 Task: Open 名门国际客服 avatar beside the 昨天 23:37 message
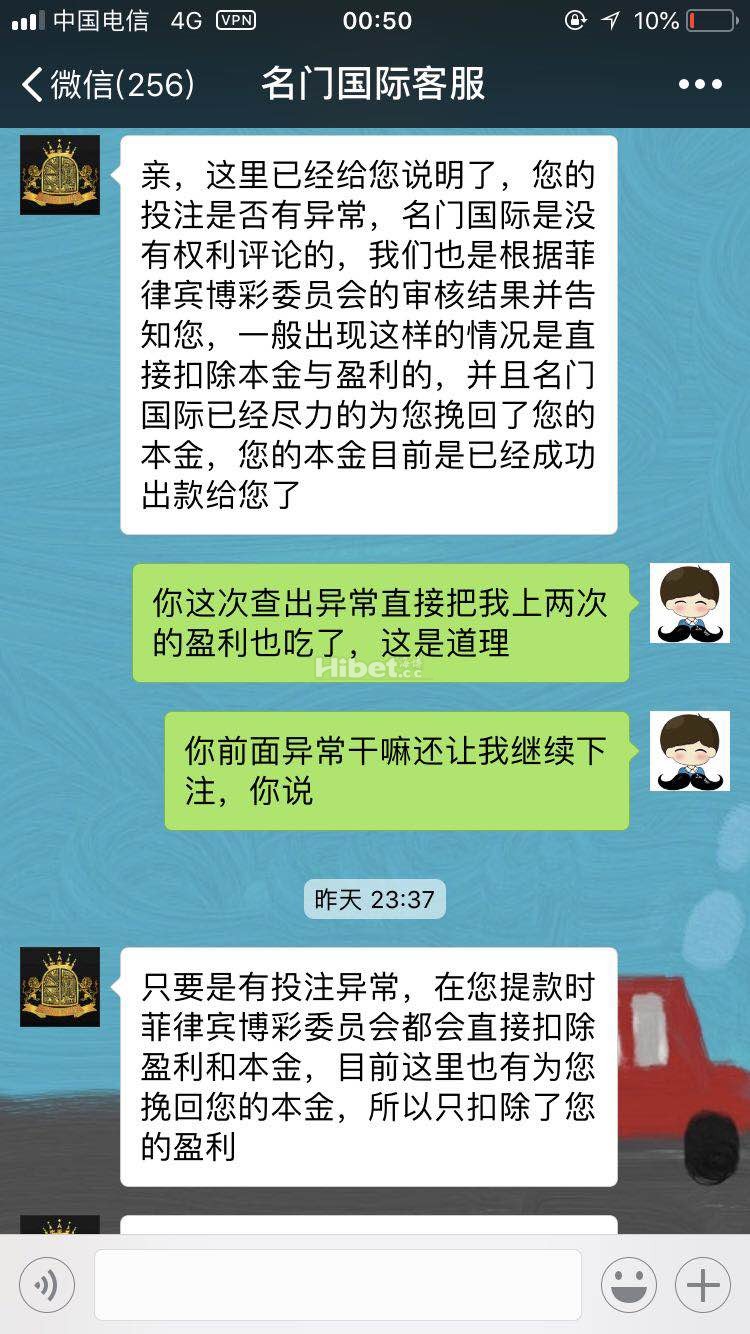(x=60, y=986)
